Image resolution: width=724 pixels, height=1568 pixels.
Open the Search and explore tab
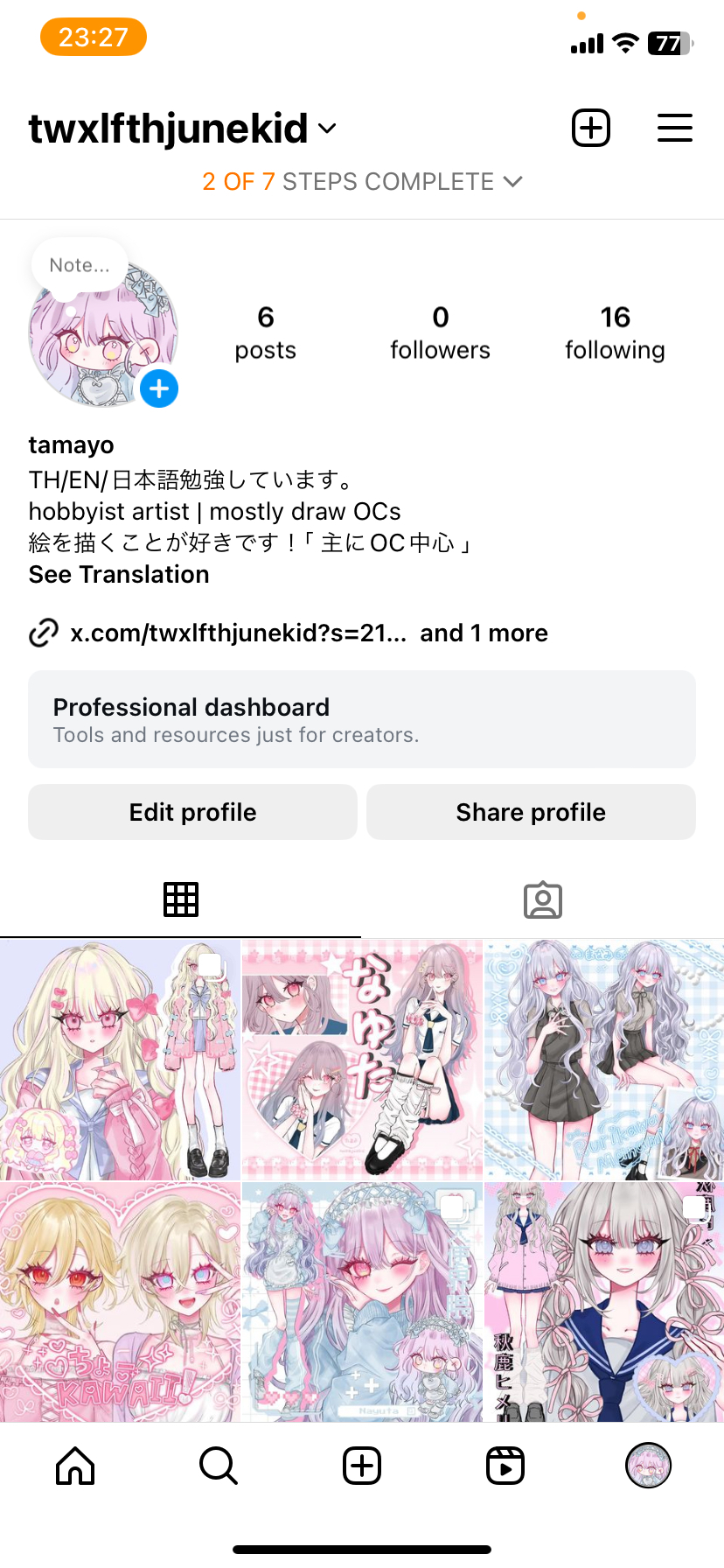218,1466
